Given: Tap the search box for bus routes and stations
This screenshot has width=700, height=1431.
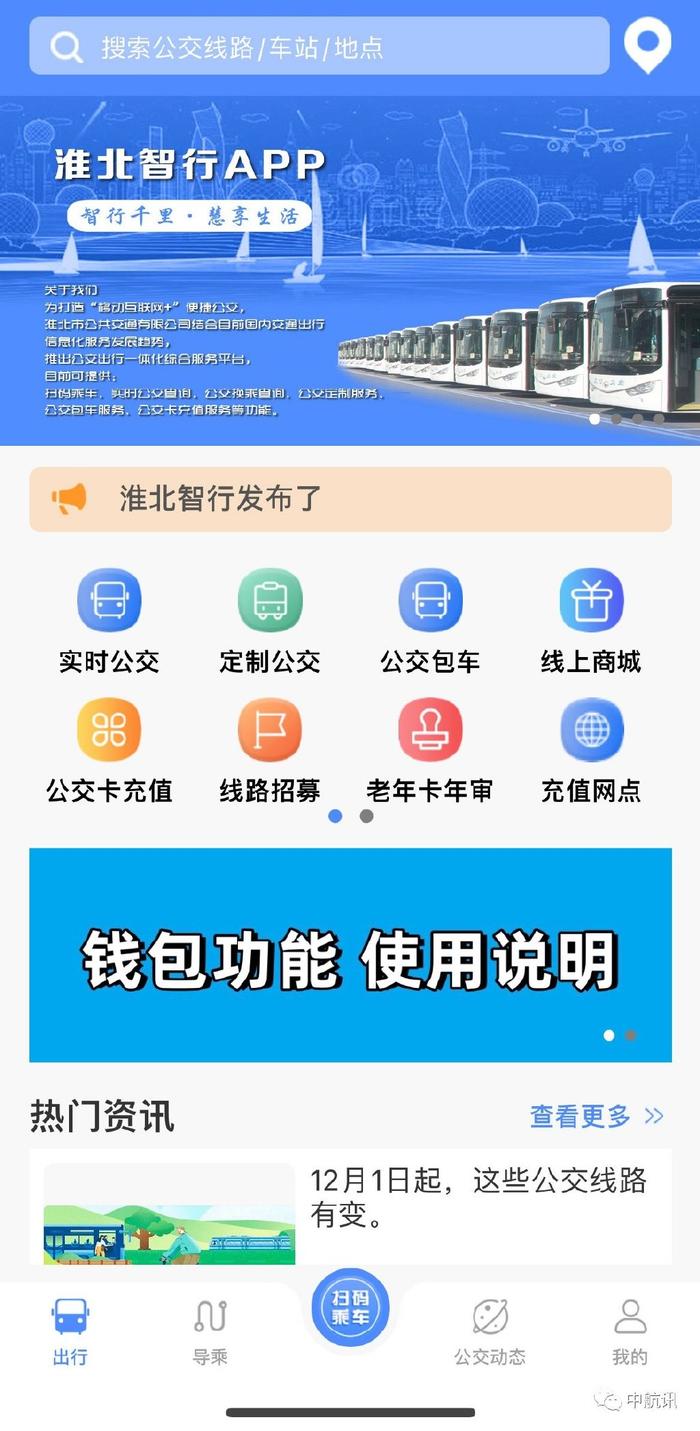Looking at the screenshot, I should 320,46.
